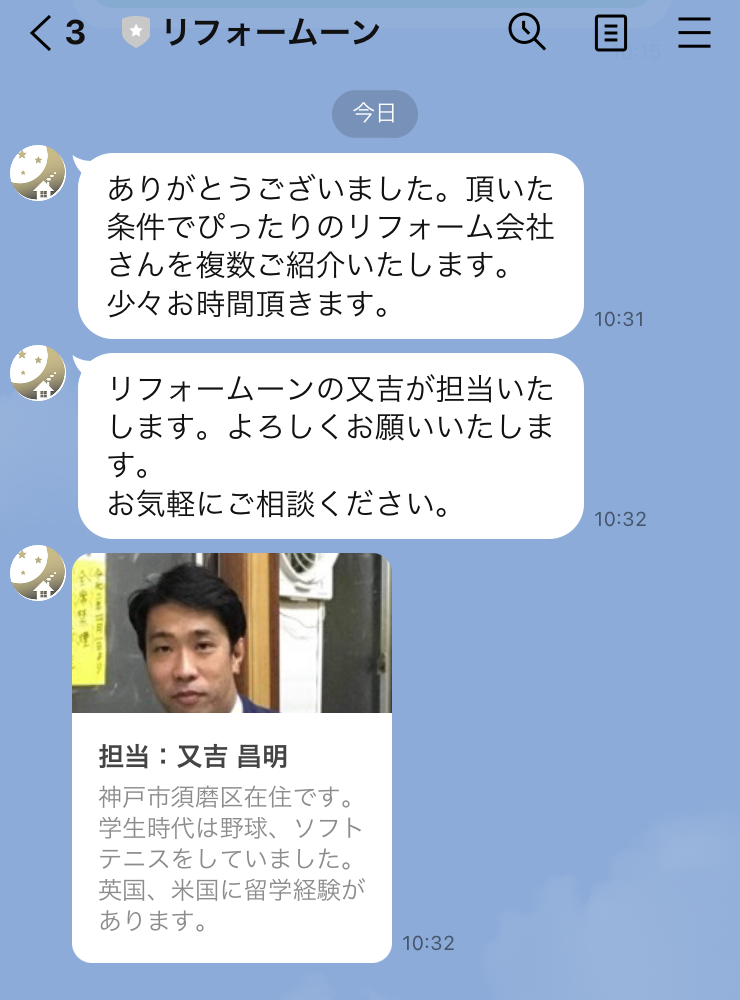Screen dimensions: 740x1000
Task: Open the chat hamburger menu
Action: click(x=694, y=34)
